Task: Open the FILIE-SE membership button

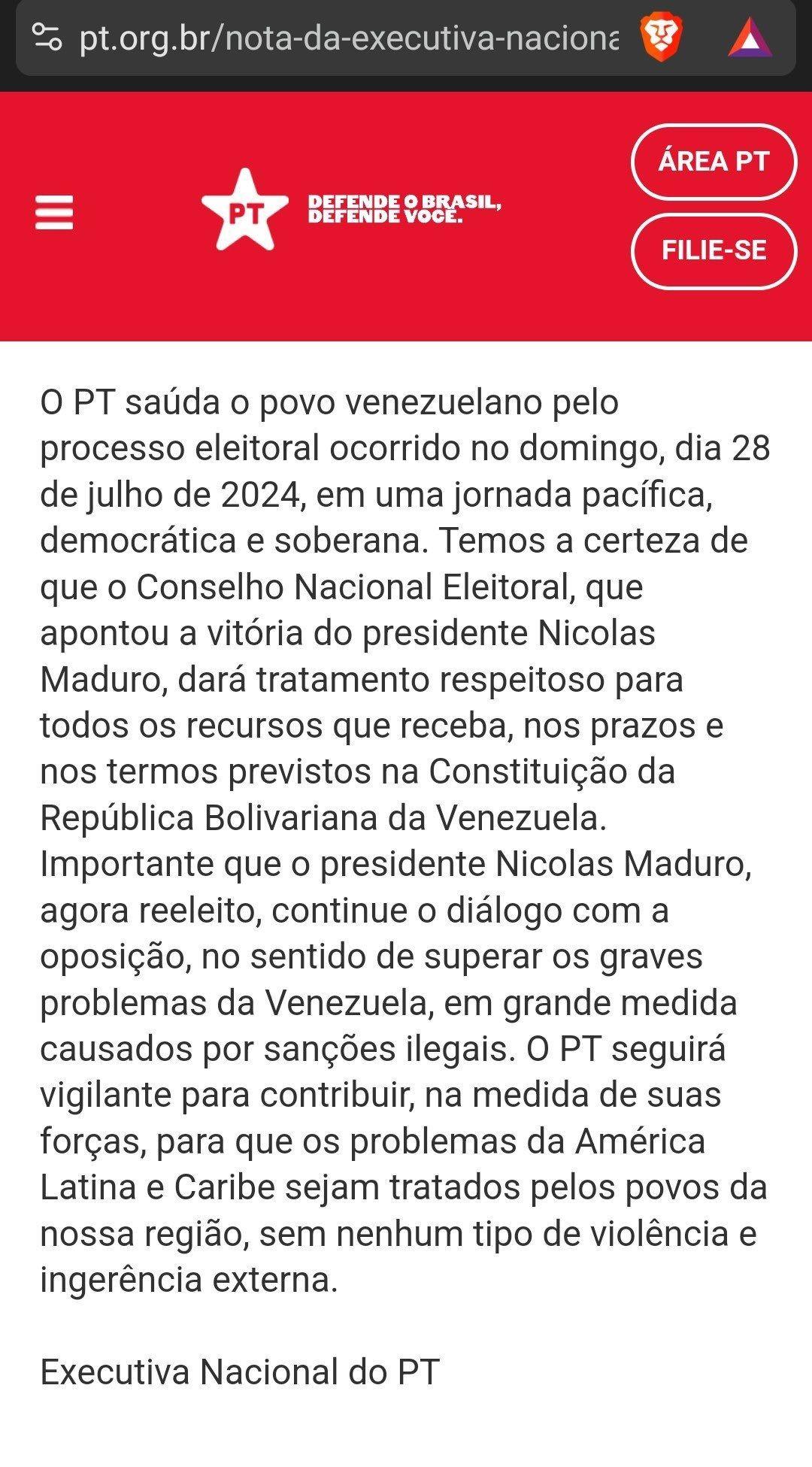Action: pyautogui.click(x=713, y=250)
